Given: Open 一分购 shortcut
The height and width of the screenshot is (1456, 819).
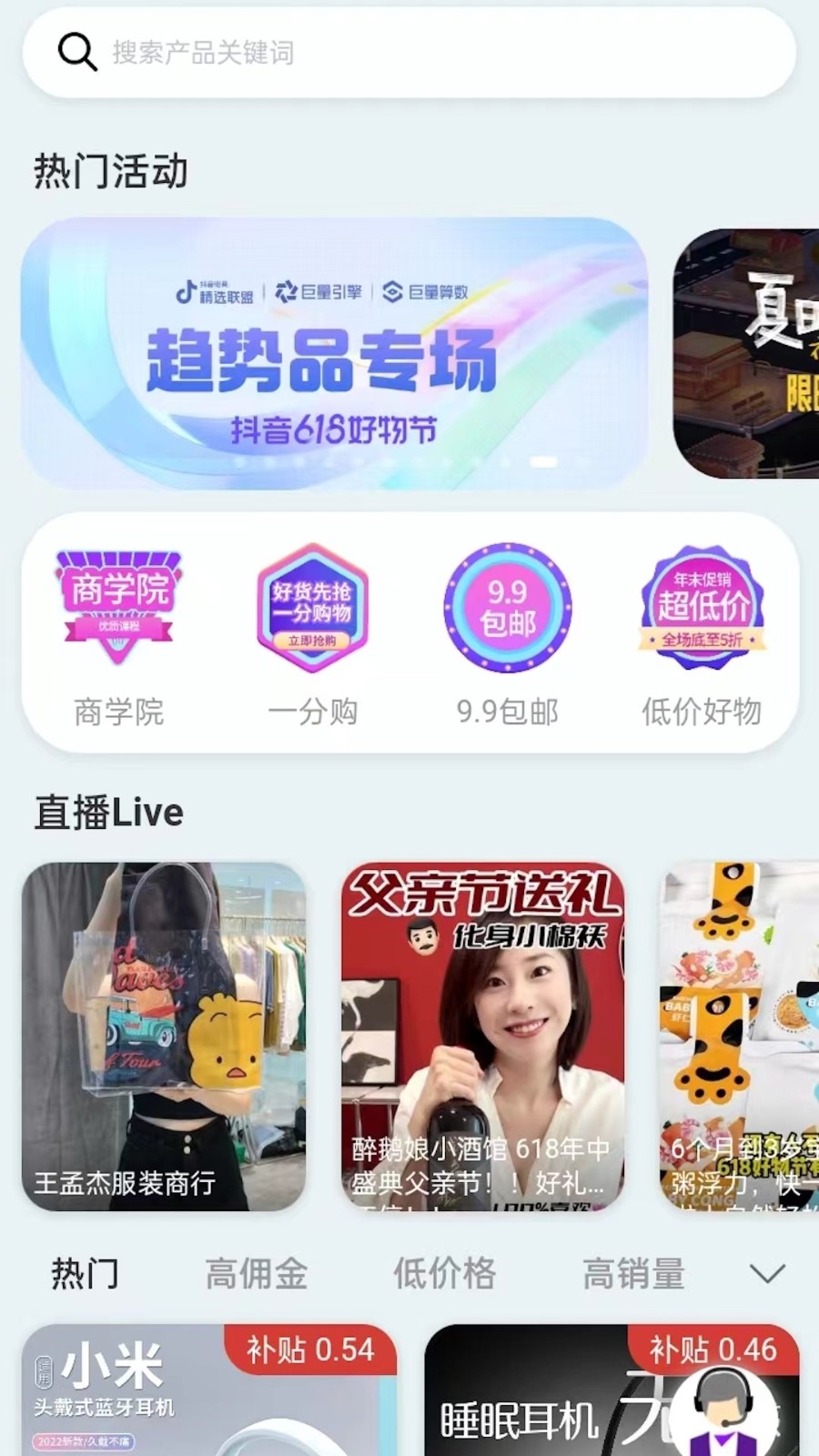Looking at the screenshot, I should (x=313, y=635).
